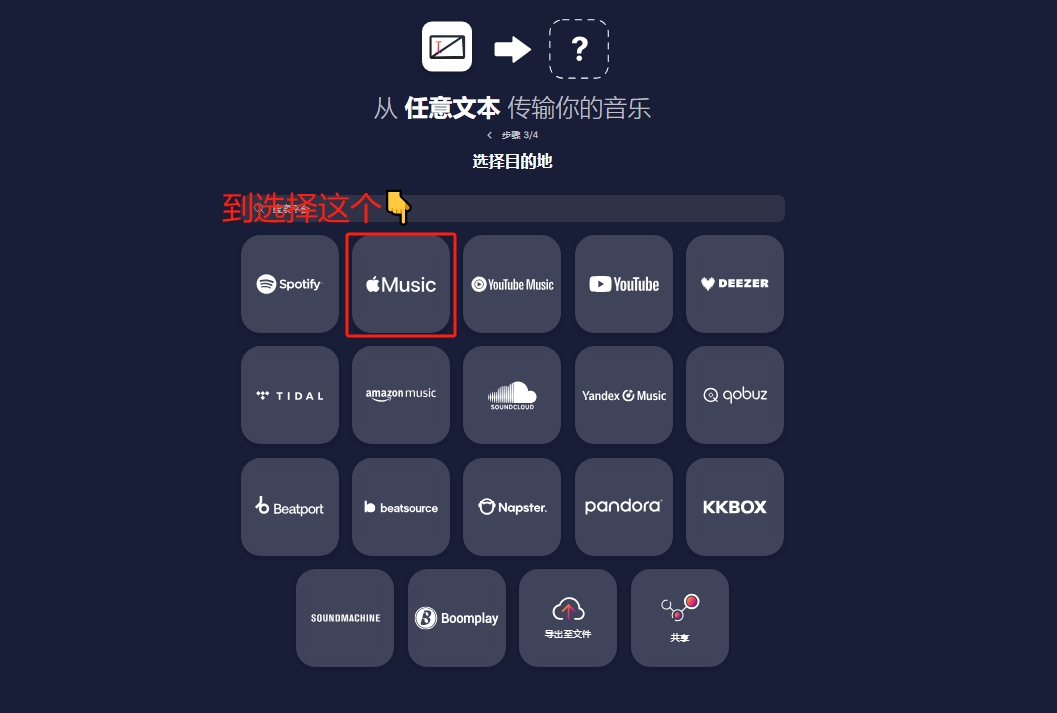Screen dimensions: 1057x713
Task: Tap the back arrow beside step 3/4
Action: [x=489, y=135]
